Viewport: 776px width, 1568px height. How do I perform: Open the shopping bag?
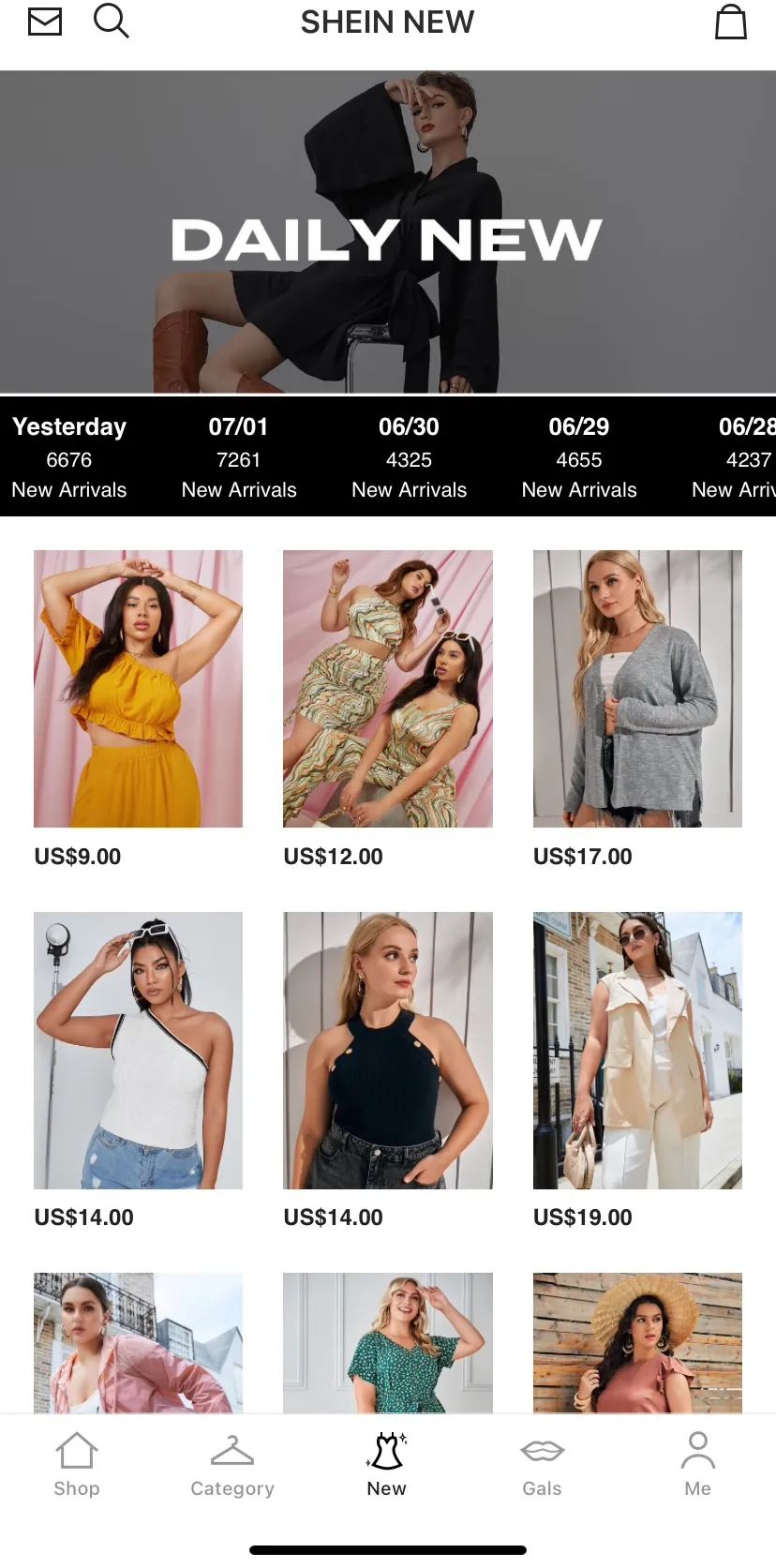730,22
